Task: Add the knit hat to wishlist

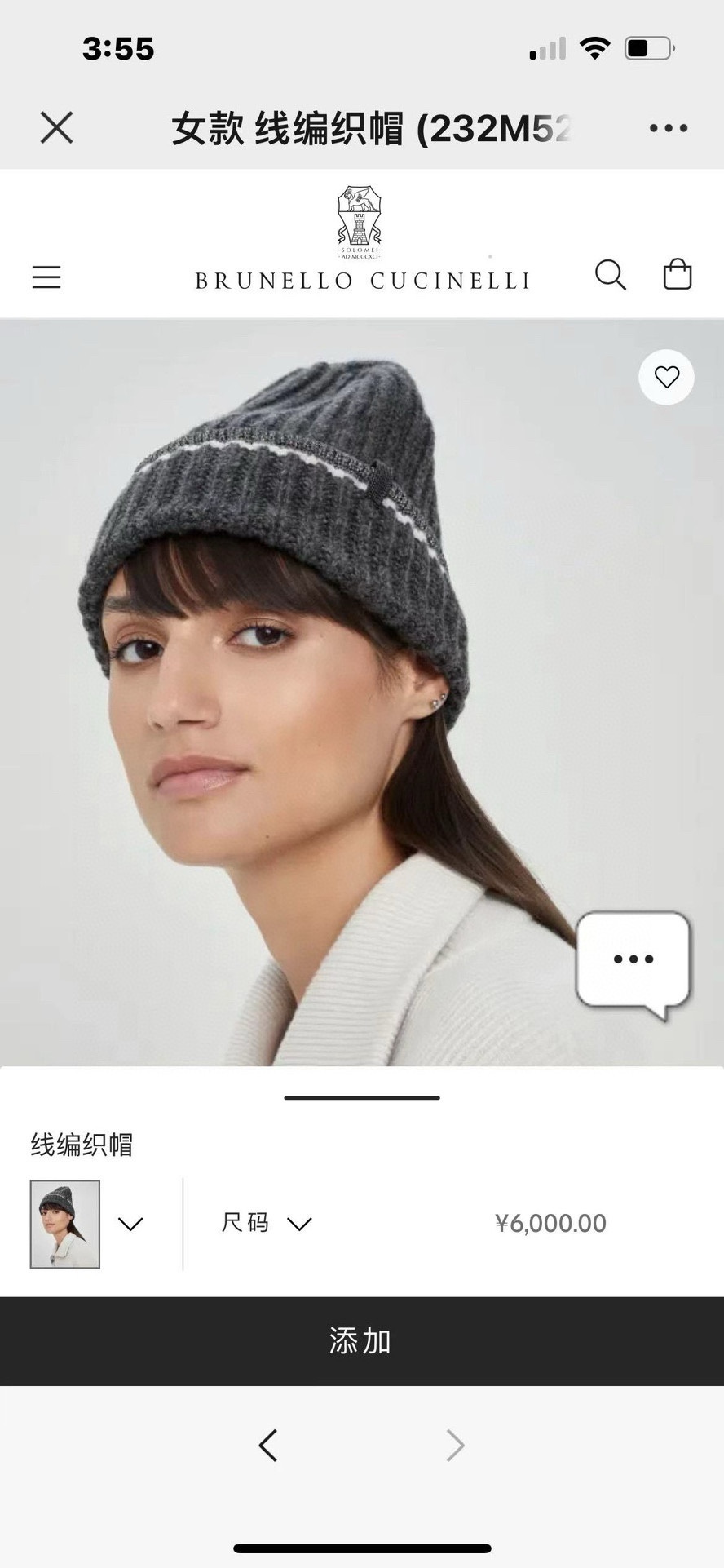Action: tap(666, 377)
